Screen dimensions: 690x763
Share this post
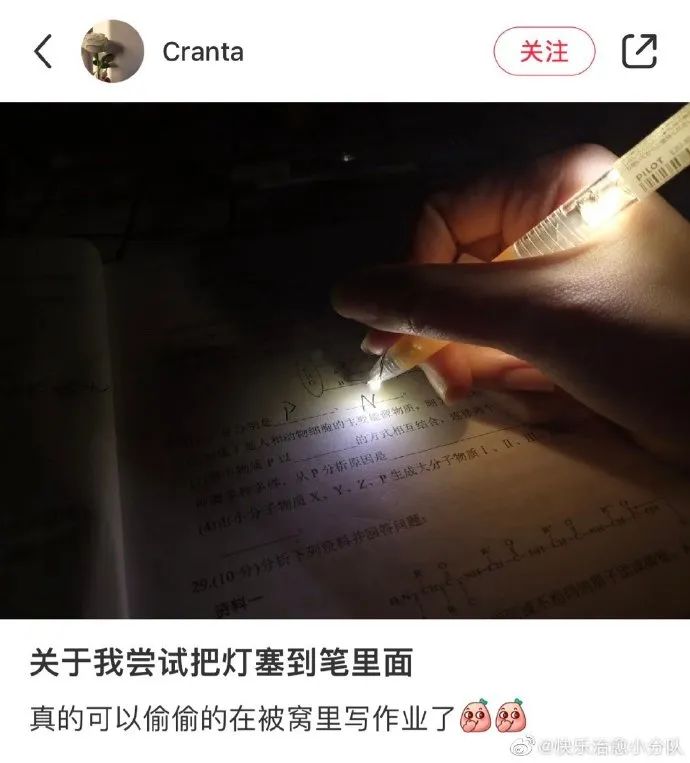(639, 51)
